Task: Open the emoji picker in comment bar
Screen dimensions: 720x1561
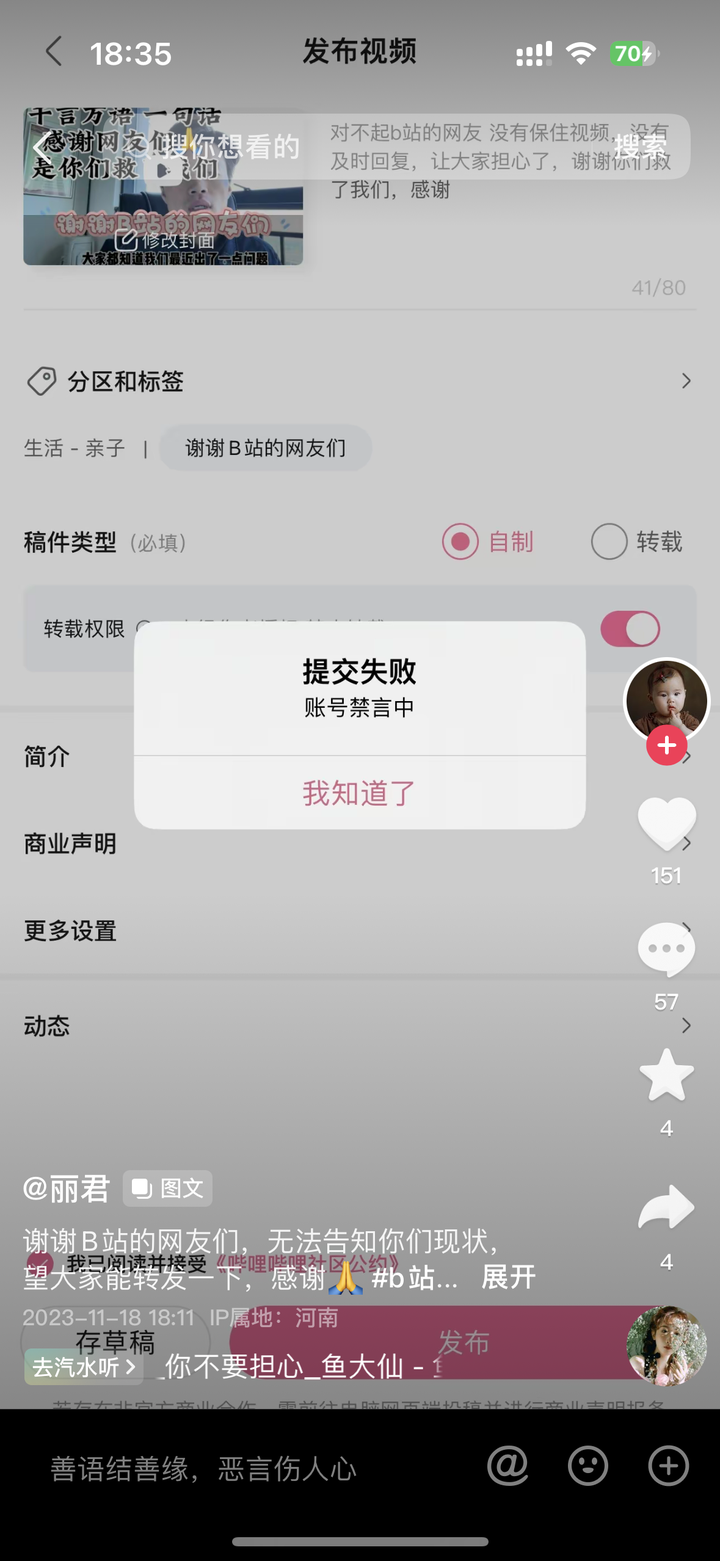Action: coord(588,1467)
